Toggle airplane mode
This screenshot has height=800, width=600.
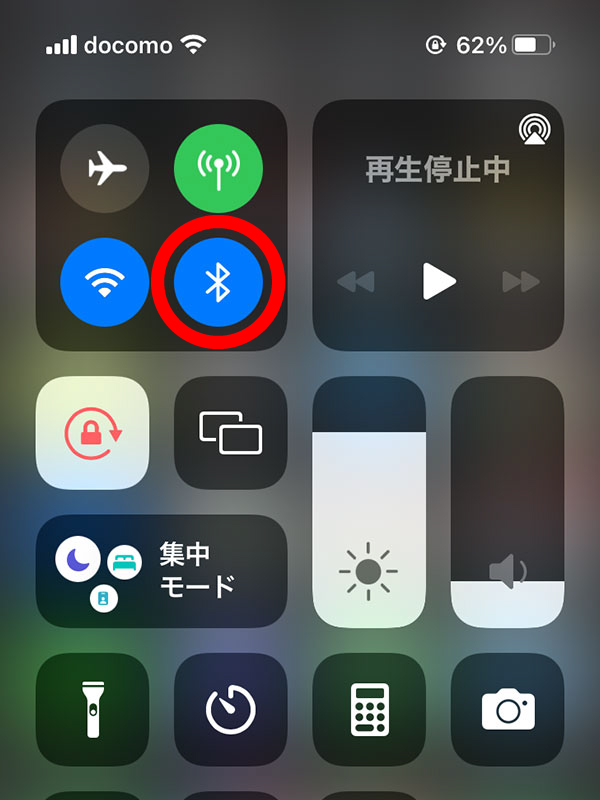[x=104, y=170]
